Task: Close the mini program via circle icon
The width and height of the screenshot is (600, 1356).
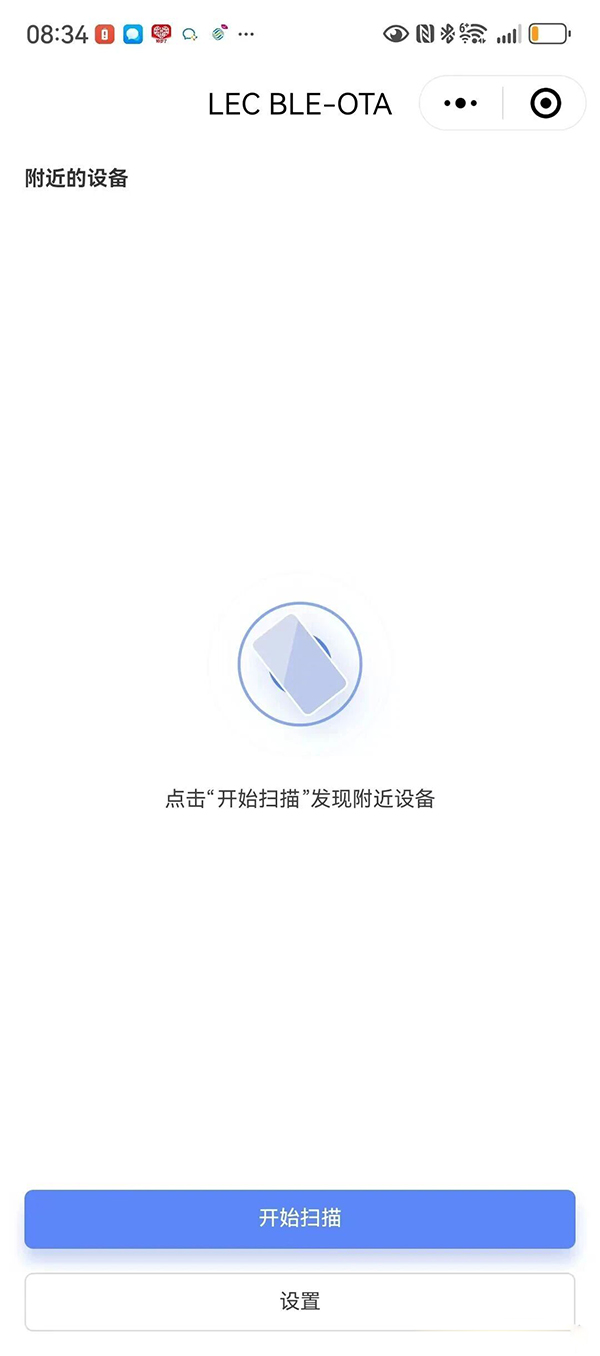Action: (x=545, y=103)
